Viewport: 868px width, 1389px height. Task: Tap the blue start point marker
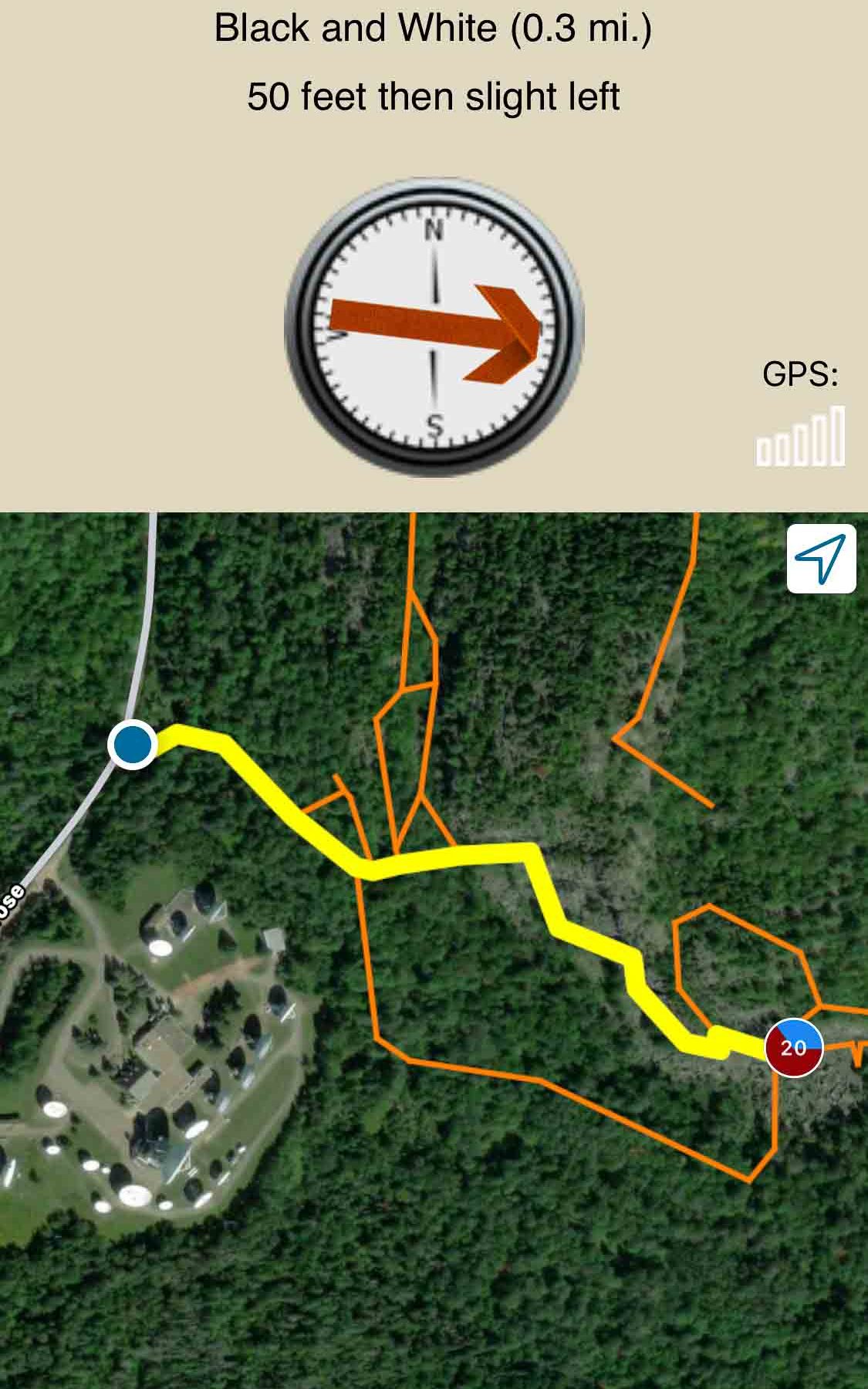(x=133, y=745)
